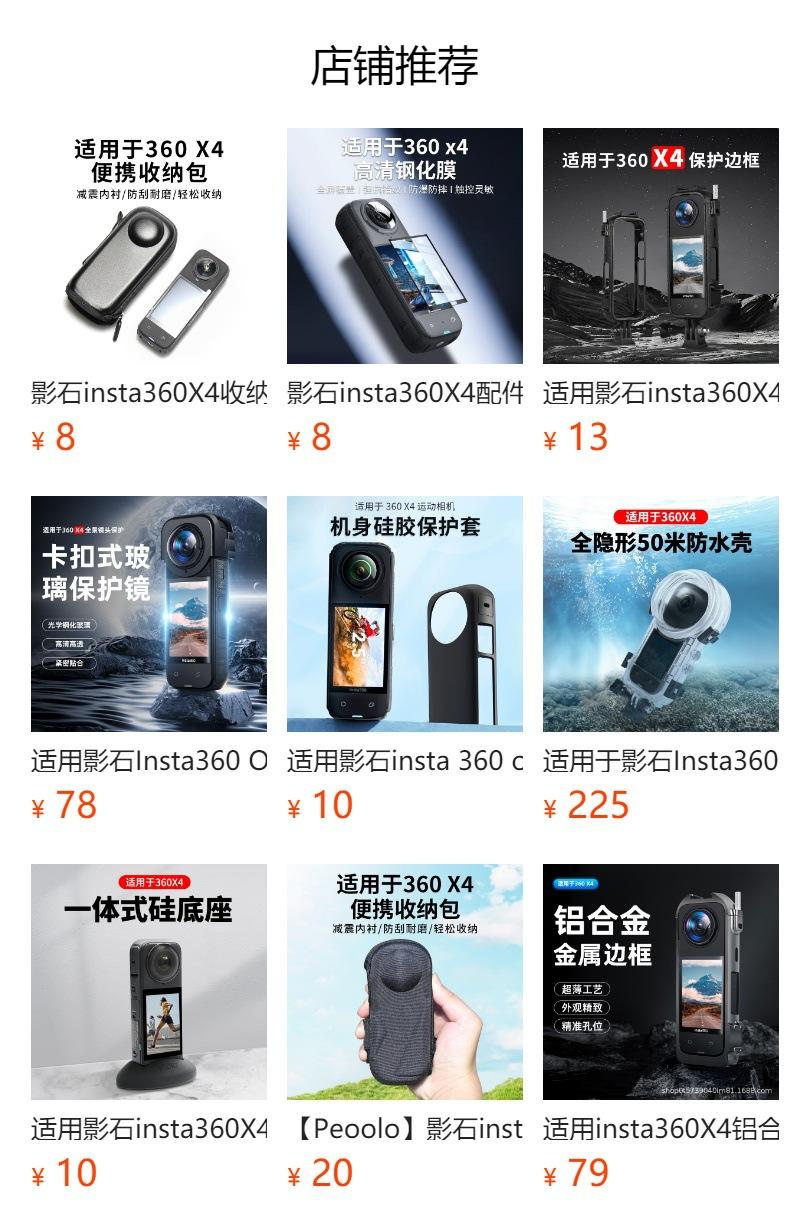The image size is (790, 1232).
Task: Select the ¥13 X4 protective frame product
Action: click(661, 246)
